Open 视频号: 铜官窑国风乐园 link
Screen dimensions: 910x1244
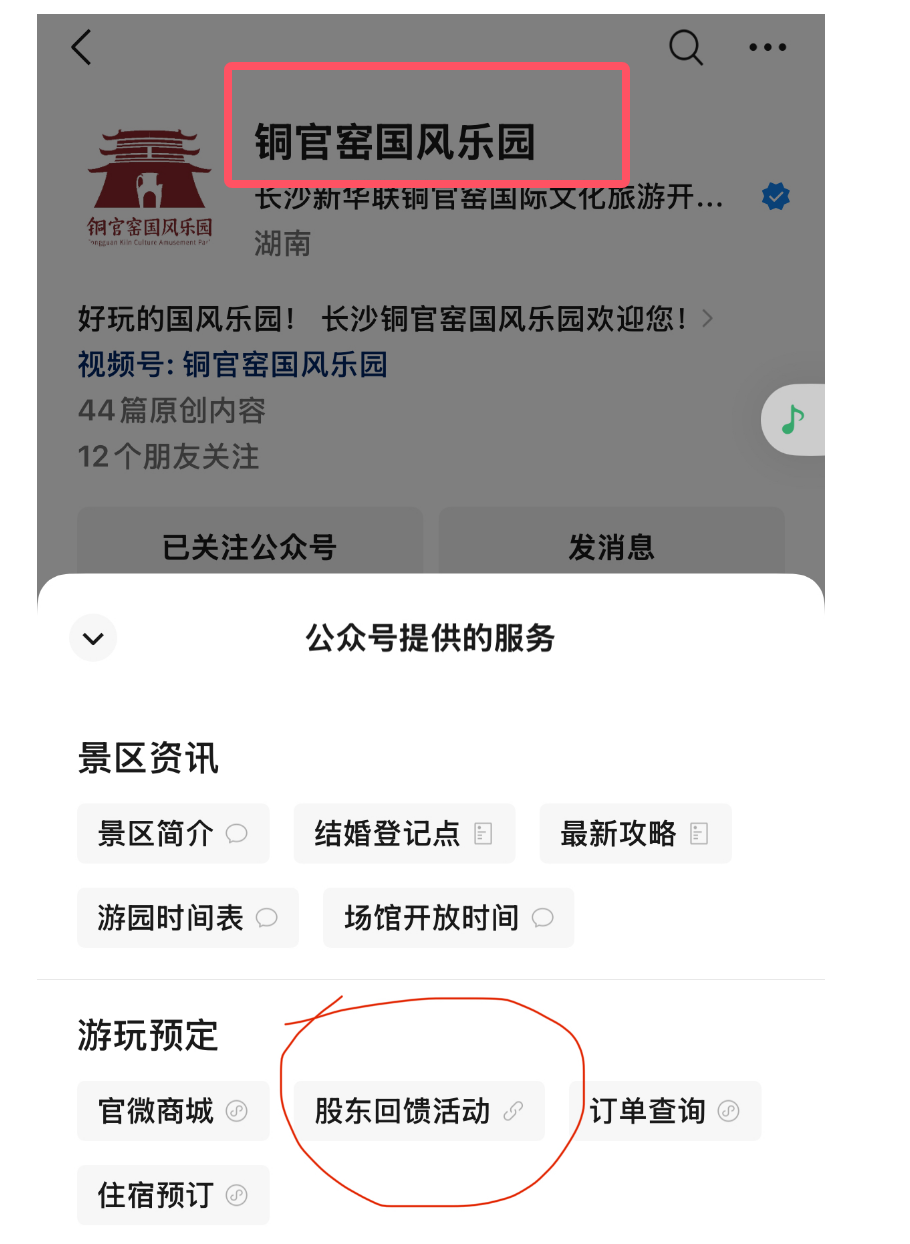click(232, 364)
